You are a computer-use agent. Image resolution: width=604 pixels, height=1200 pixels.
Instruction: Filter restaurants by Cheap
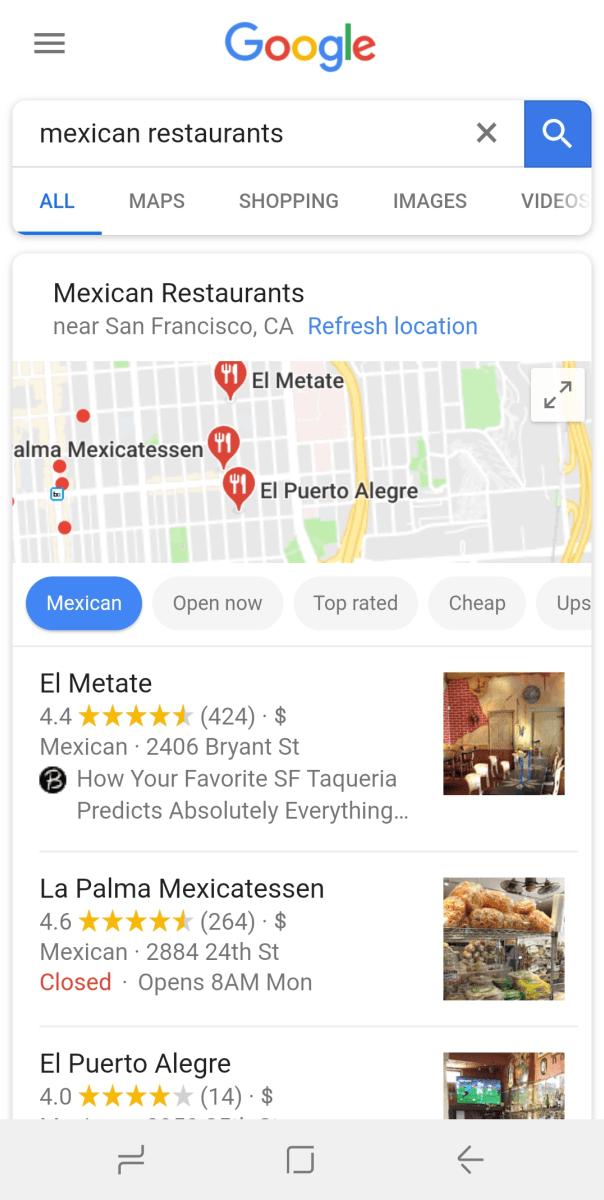click(x=476, y=603)
